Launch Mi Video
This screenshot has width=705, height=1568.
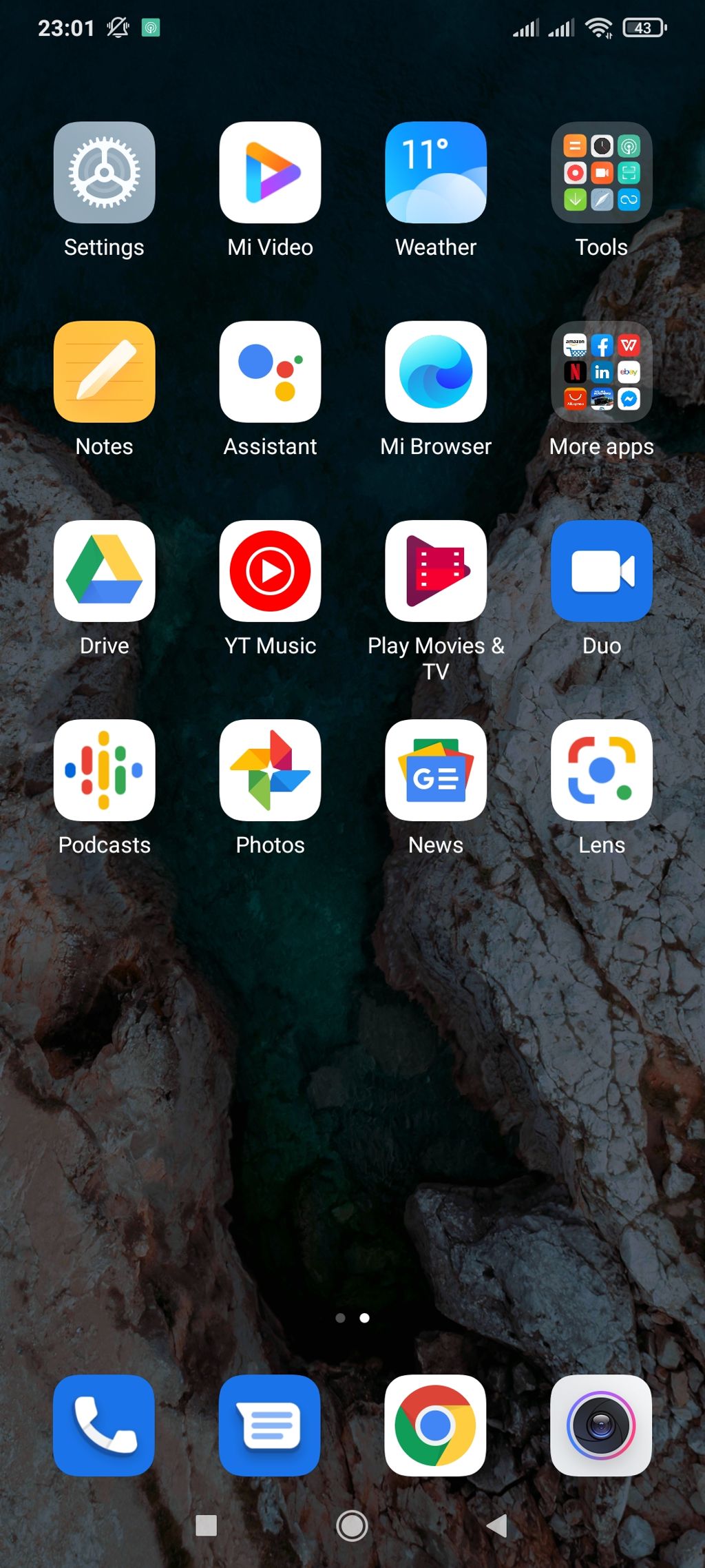pos(270,172)
